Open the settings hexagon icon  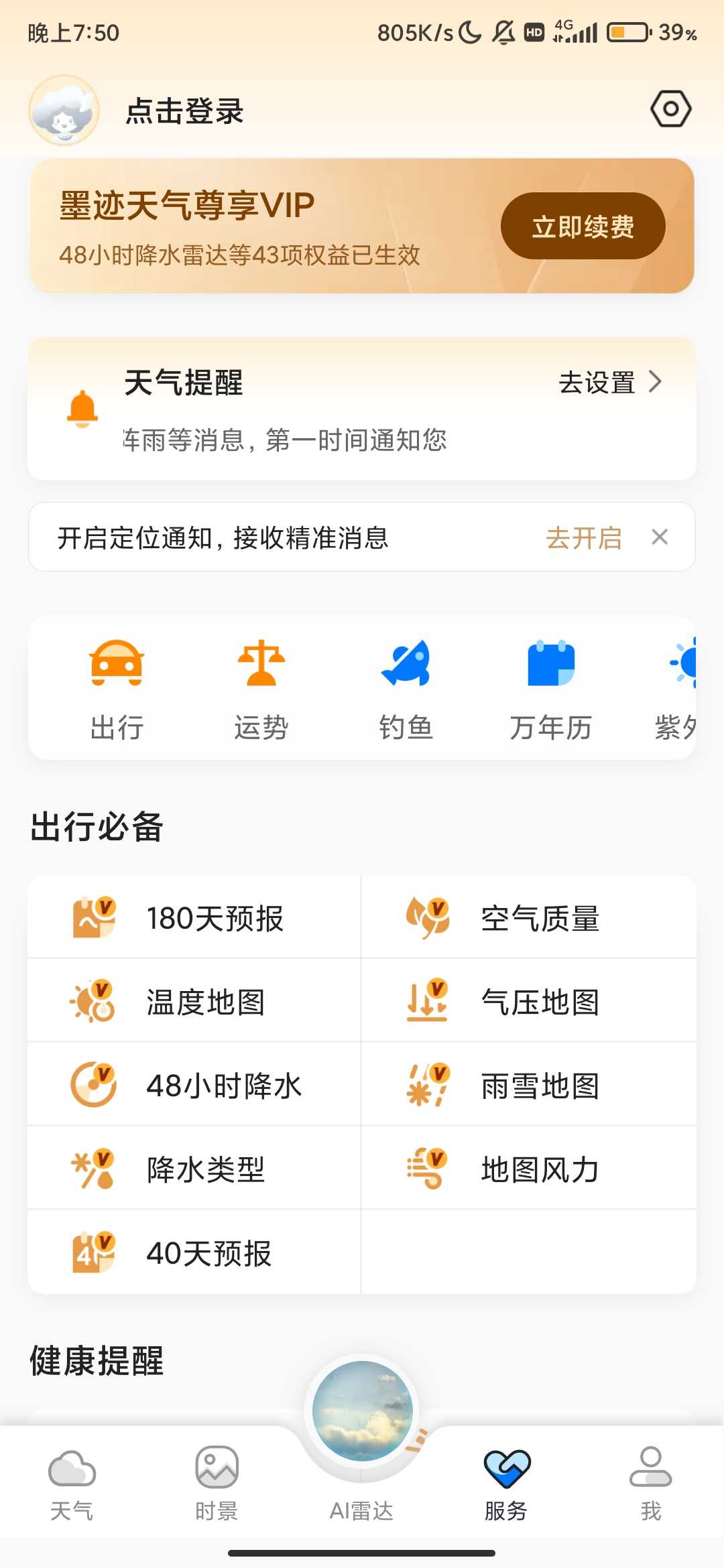(670, 109)
